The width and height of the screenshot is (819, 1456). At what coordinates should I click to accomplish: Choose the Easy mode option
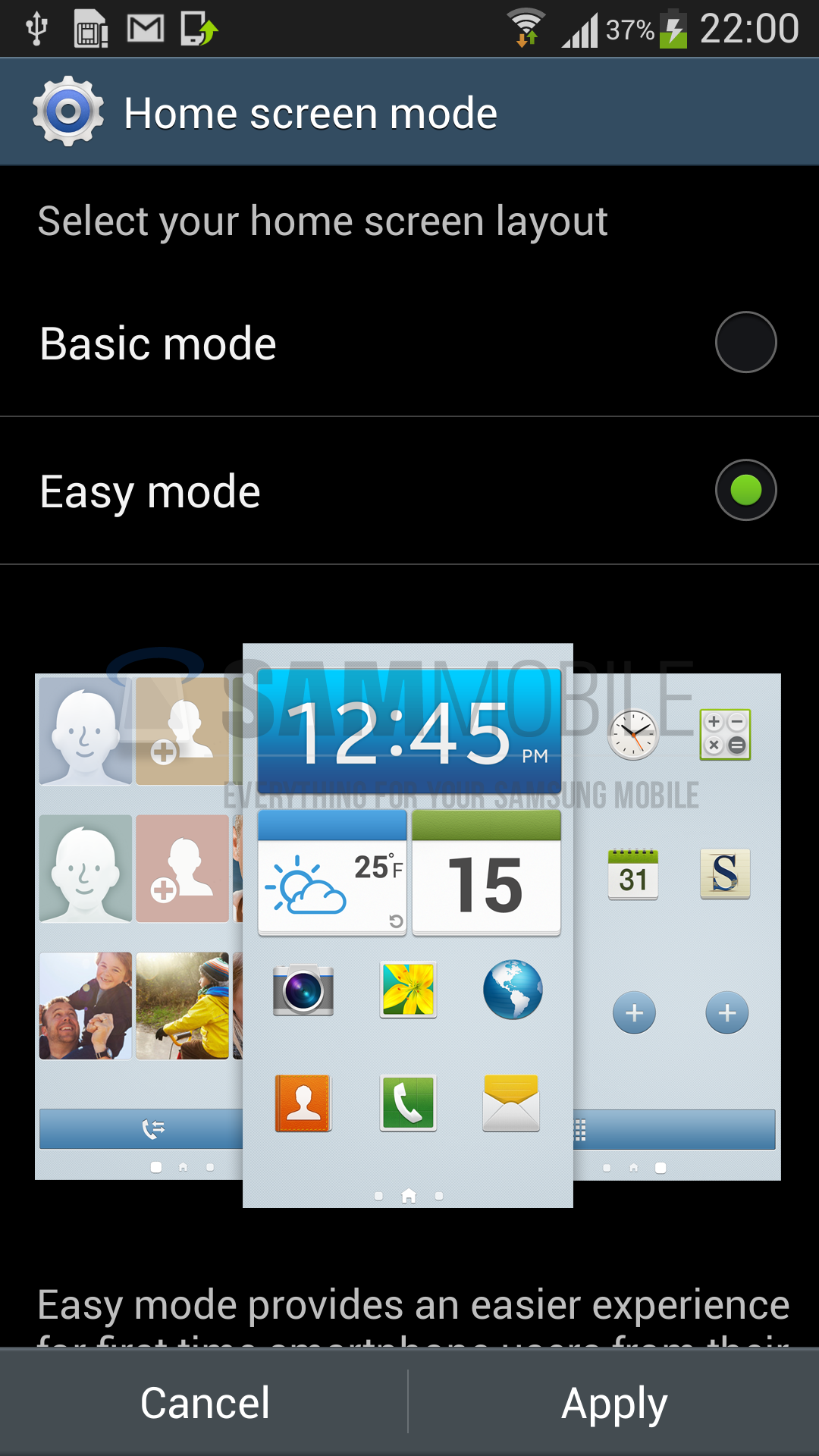click(x=745, y=490)
